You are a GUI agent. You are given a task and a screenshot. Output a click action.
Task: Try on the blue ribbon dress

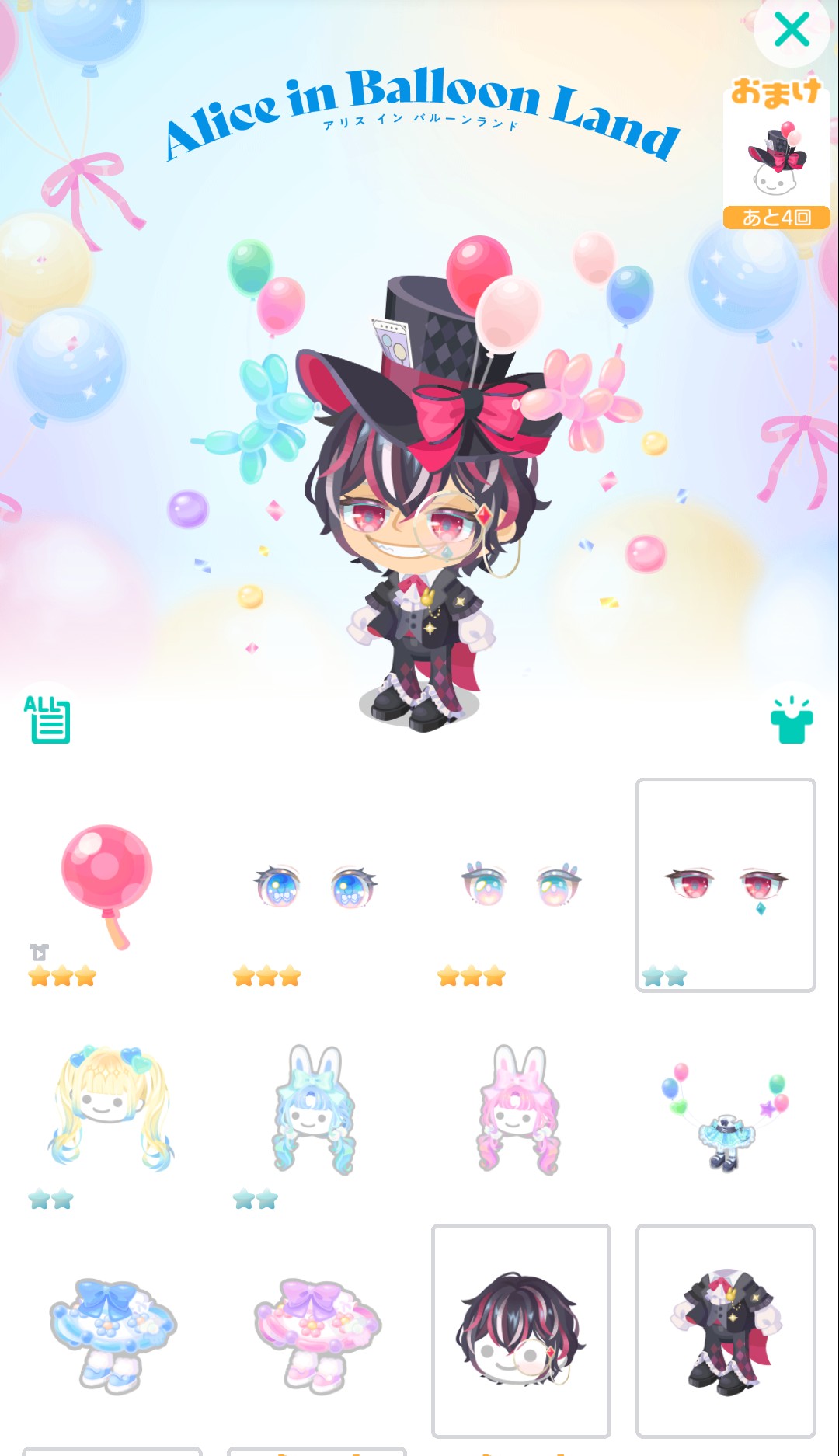point(111,1332)
